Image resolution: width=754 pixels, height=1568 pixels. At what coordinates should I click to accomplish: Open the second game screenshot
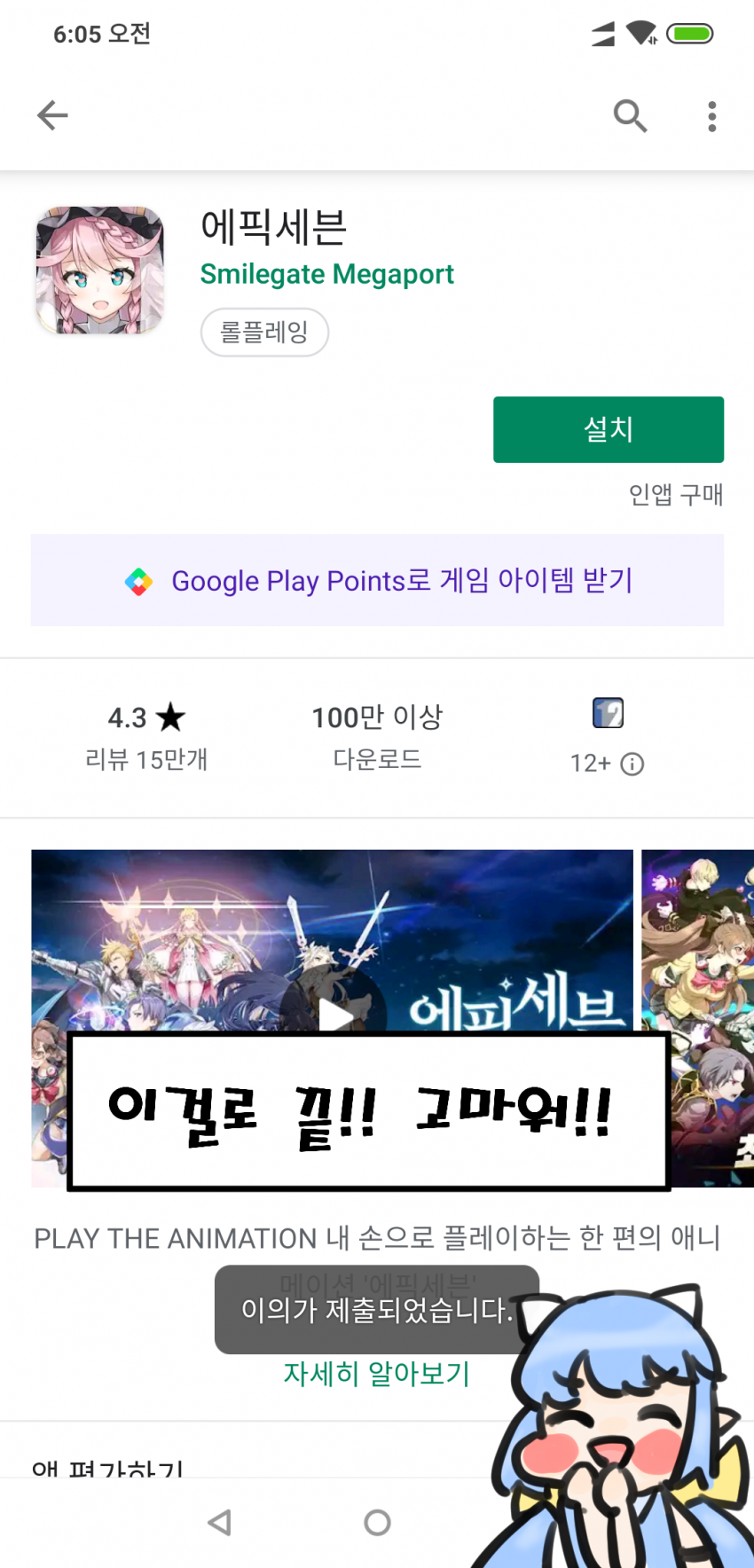[701, 976]
